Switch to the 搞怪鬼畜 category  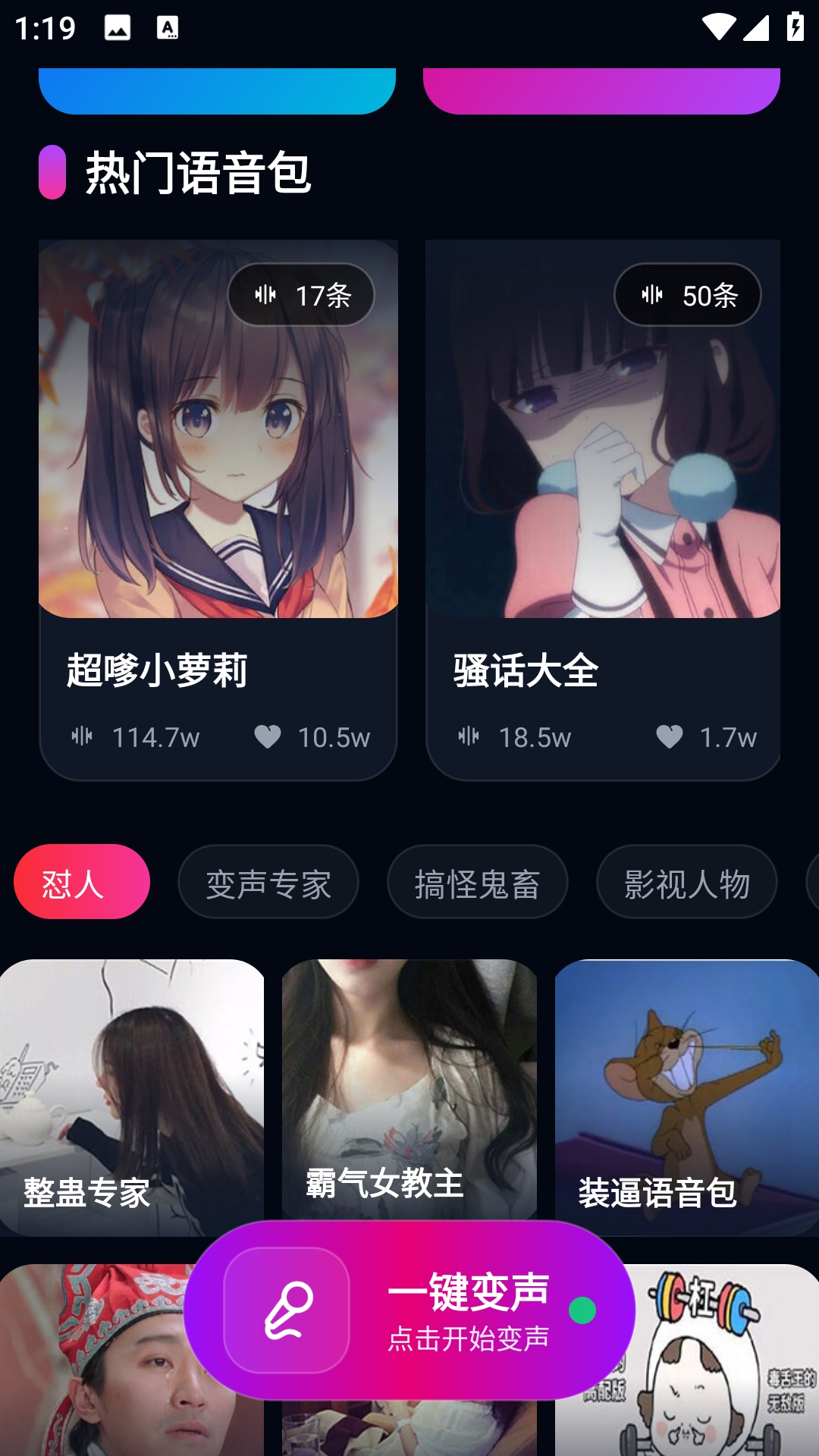(x=478, y=882)
